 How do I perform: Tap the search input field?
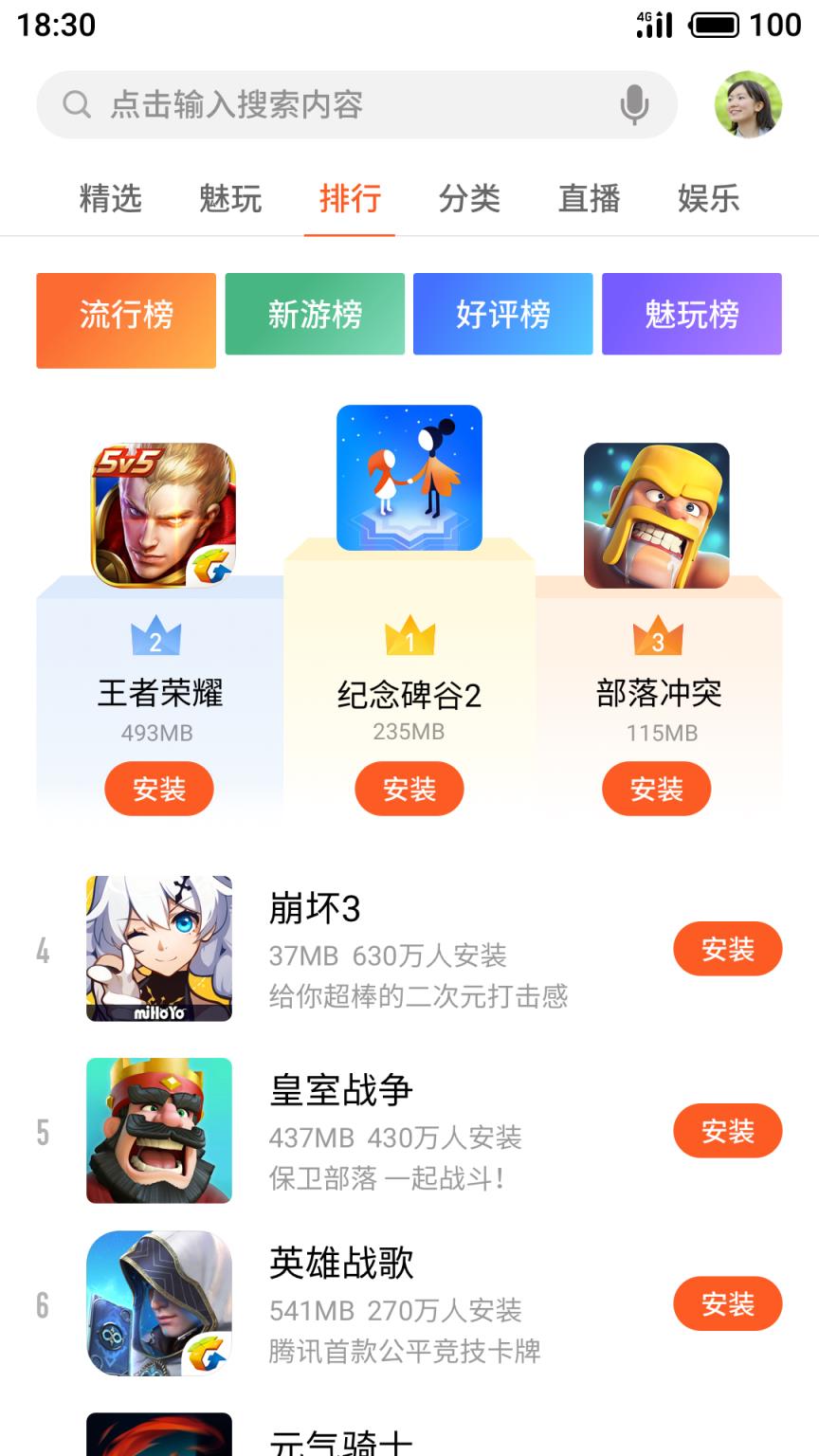click(284, 104)
